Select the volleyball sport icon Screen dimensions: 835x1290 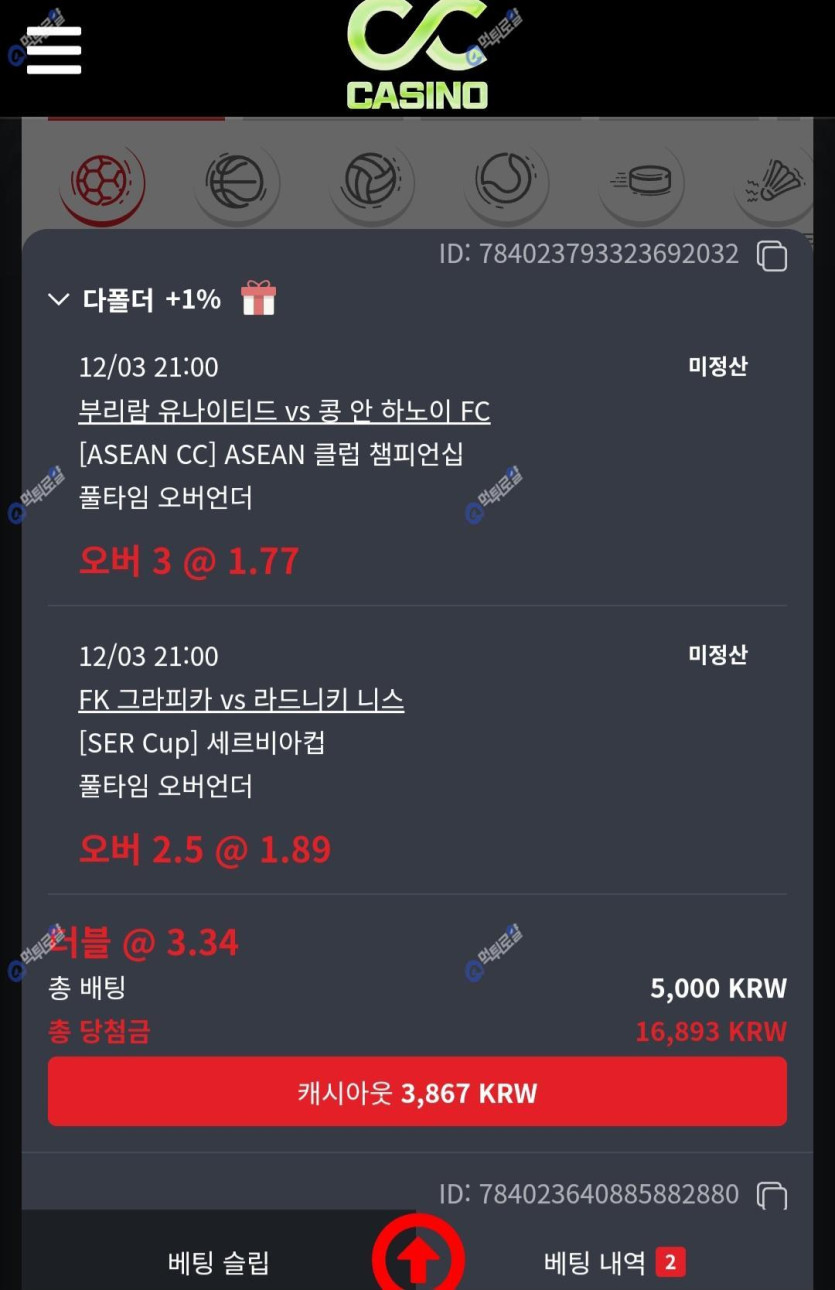[371, 182]
